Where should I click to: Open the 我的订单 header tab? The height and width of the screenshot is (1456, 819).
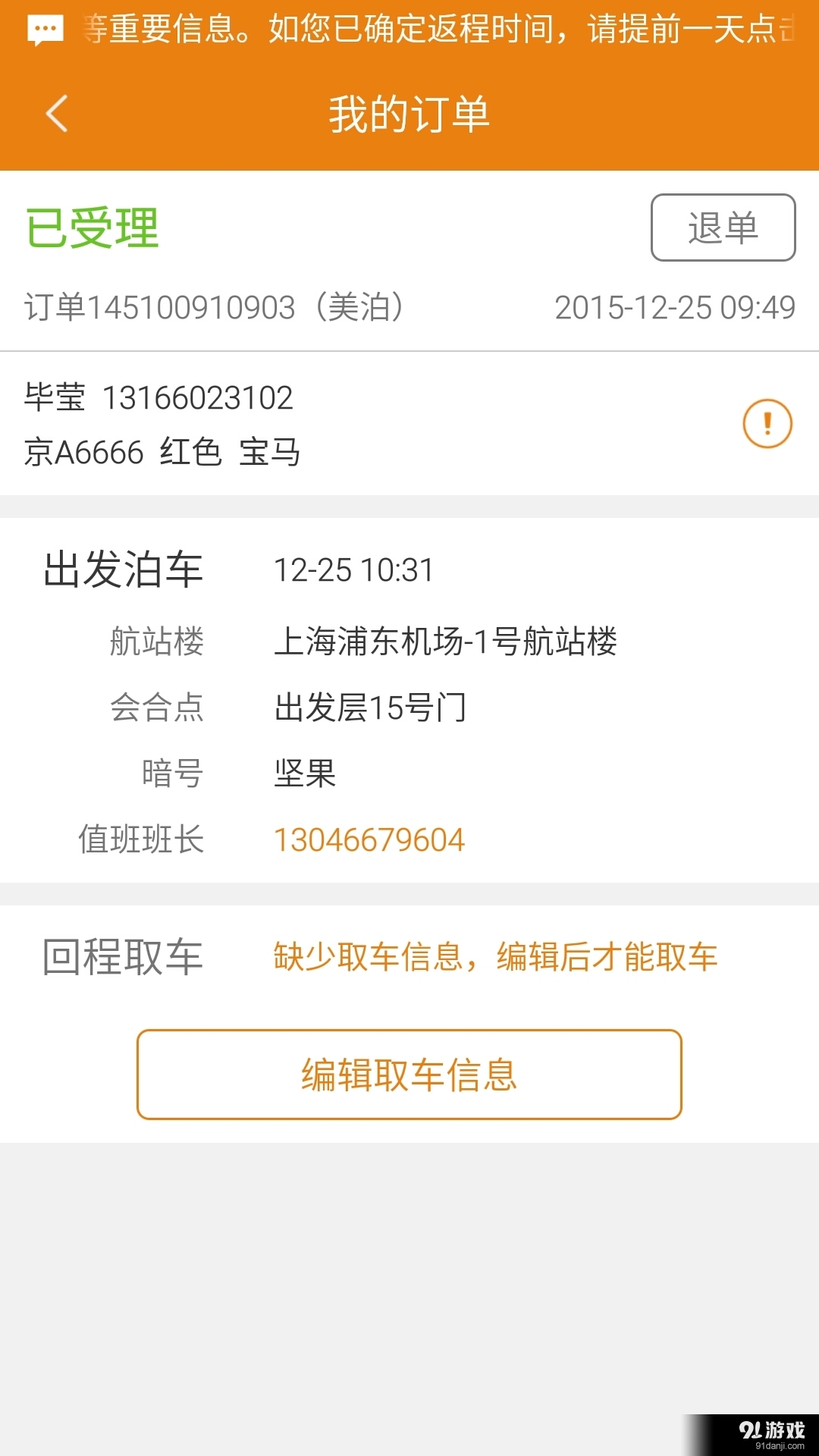coord(409,115)
